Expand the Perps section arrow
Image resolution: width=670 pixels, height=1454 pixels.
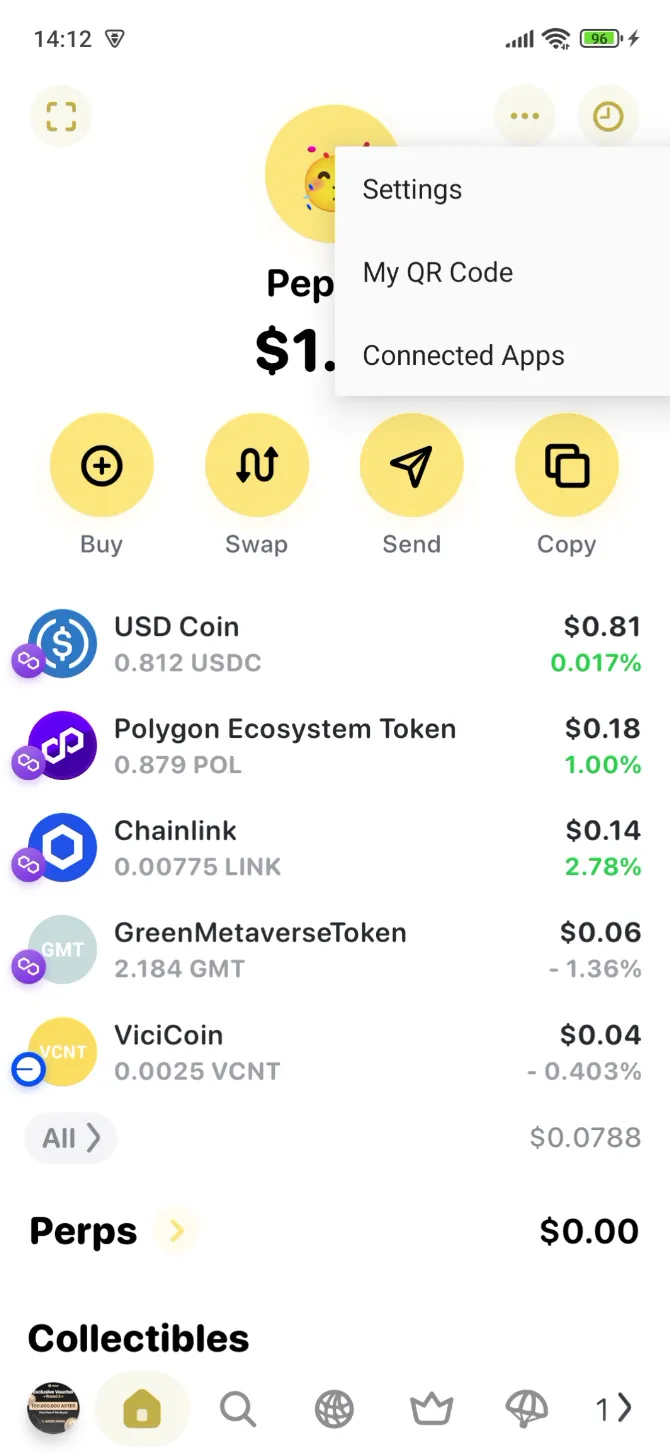[x=177, y=1231]
